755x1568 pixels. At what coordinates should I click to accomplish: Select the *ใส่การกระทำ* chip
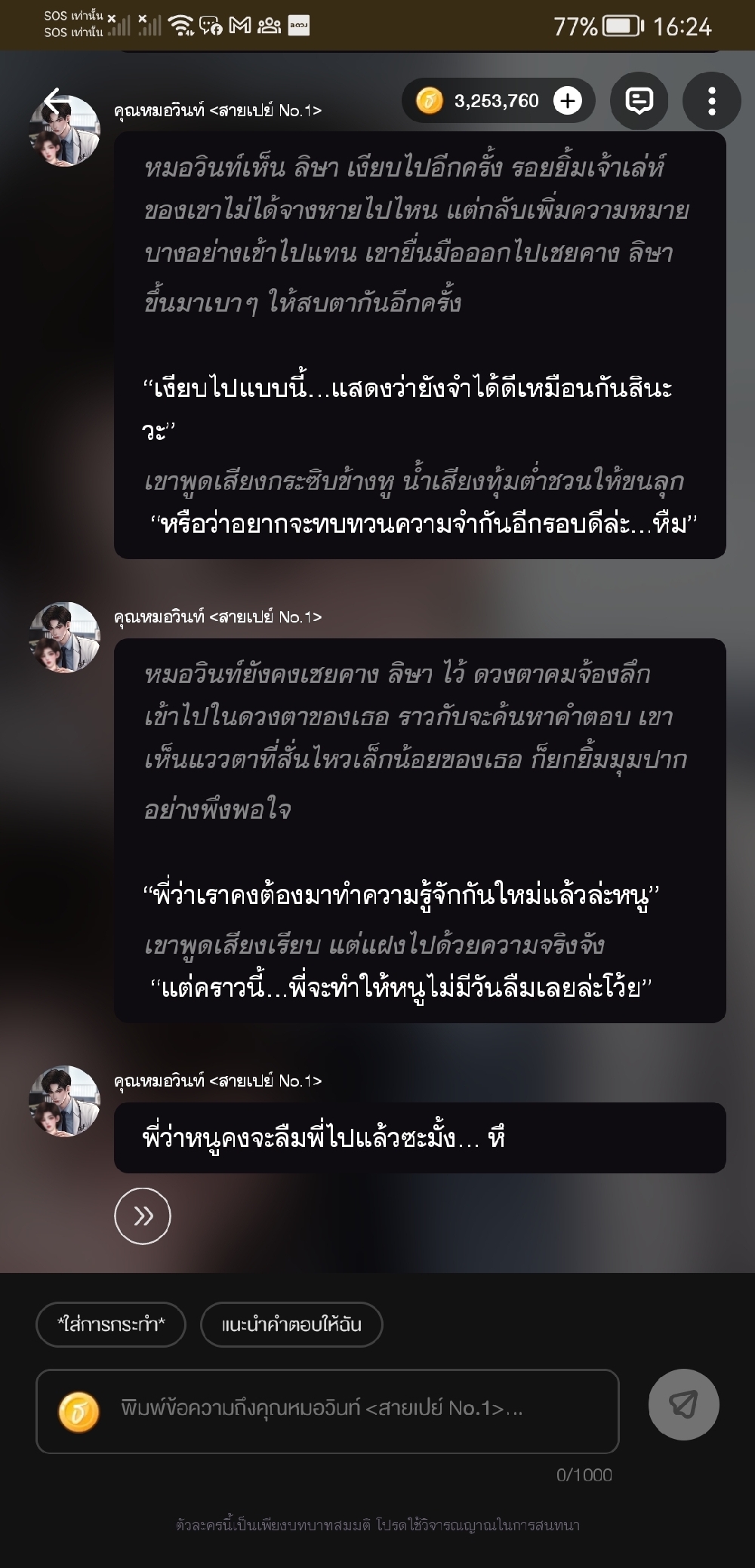pyautogui.click(x=111, y=1324)
